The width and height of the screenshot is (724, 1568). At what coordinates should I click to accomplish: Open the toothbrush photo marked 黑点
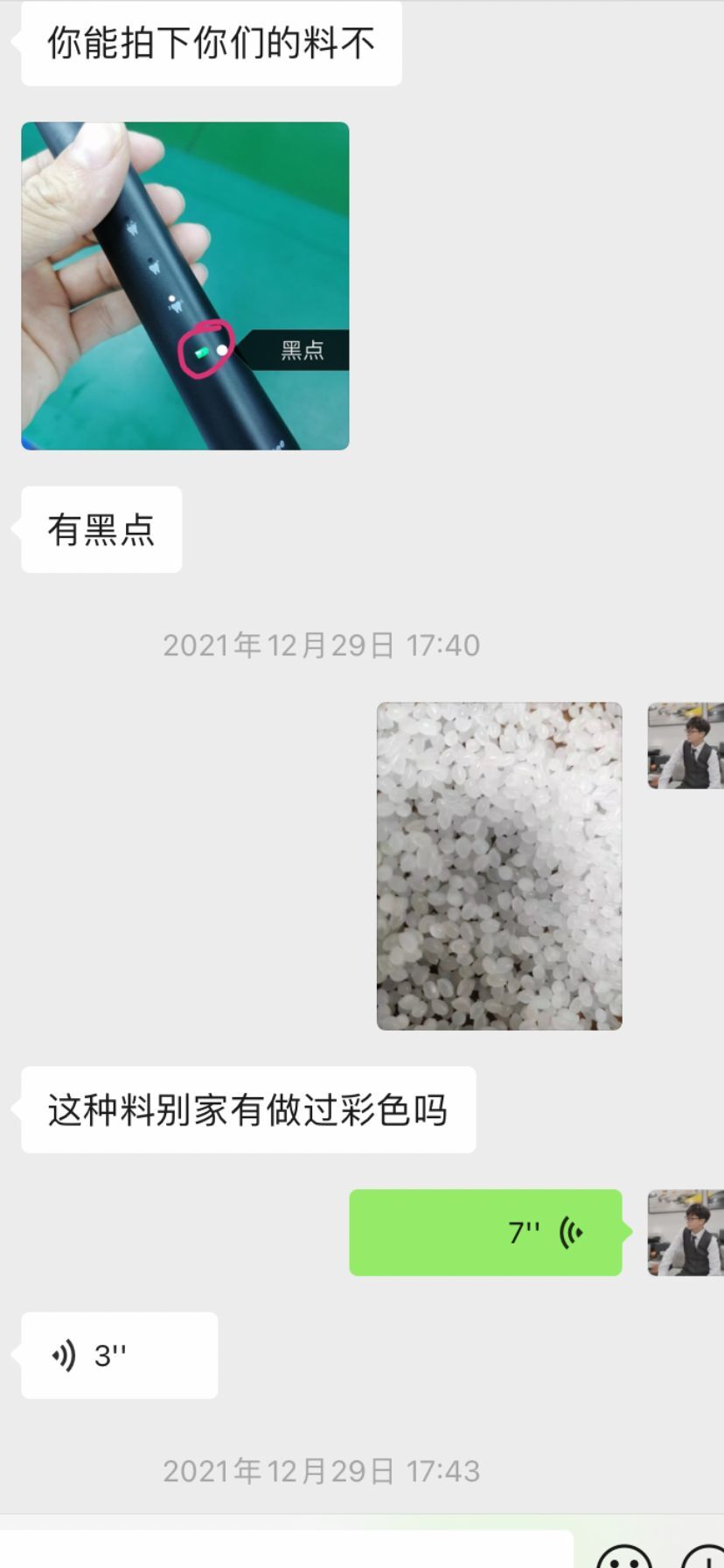(184, 286)
